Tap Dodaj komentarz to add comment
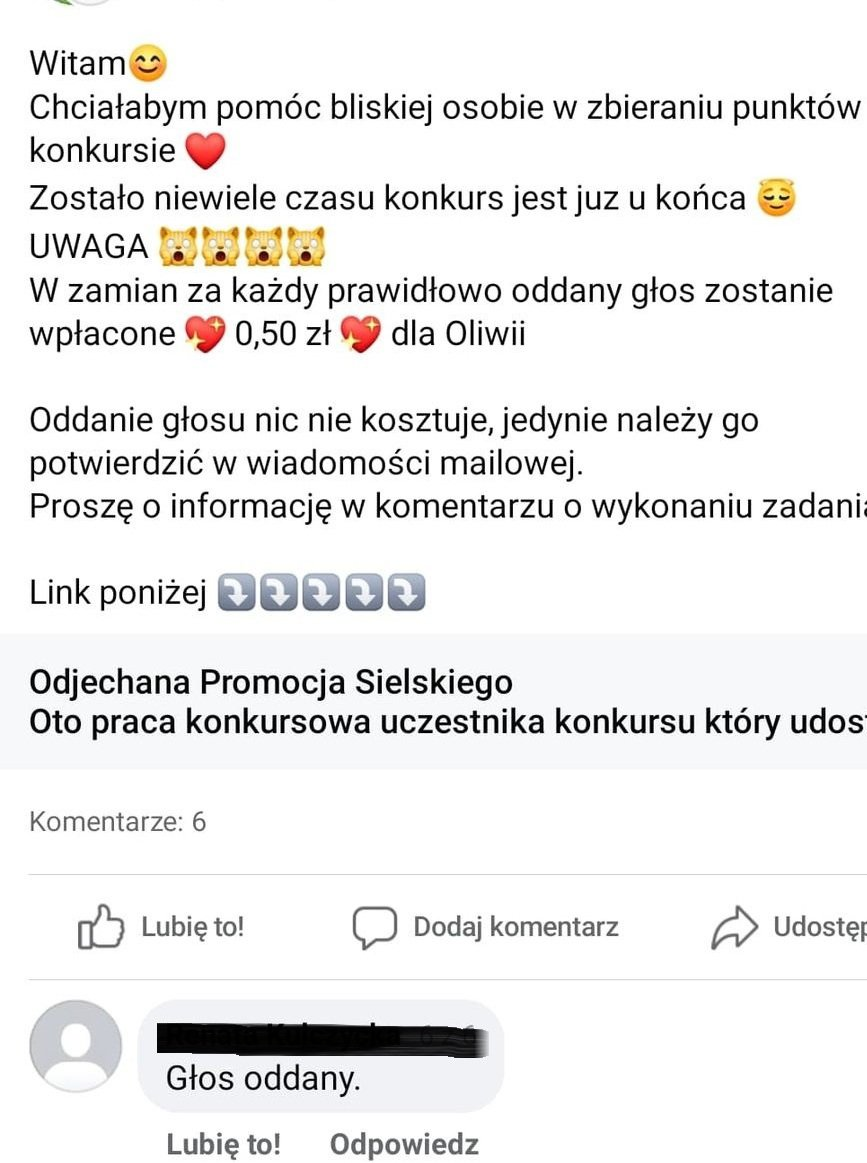867x1163 pixels. pyautogui.click(x=486, y=927)
